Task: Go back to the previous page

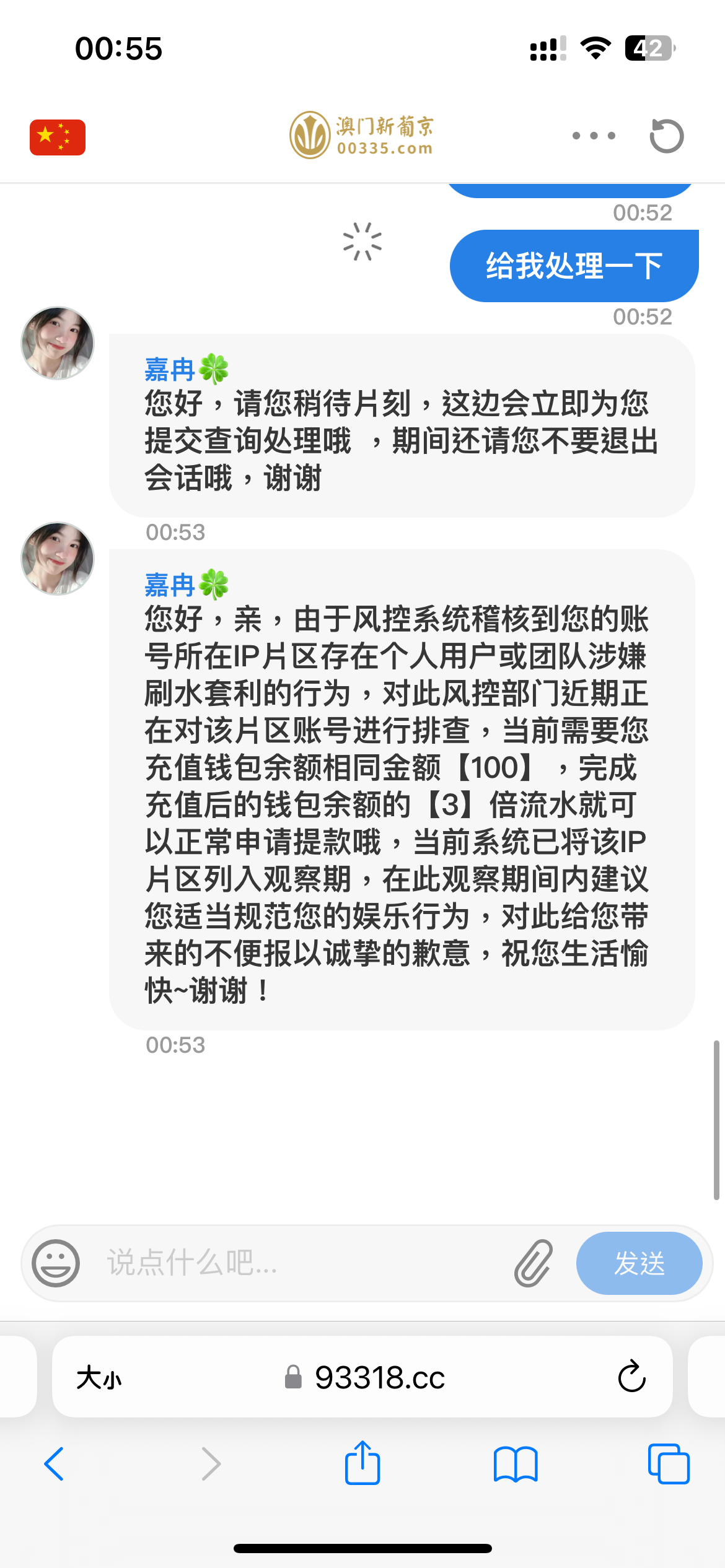Action: pyautogui.click(x=54, y=1464)
